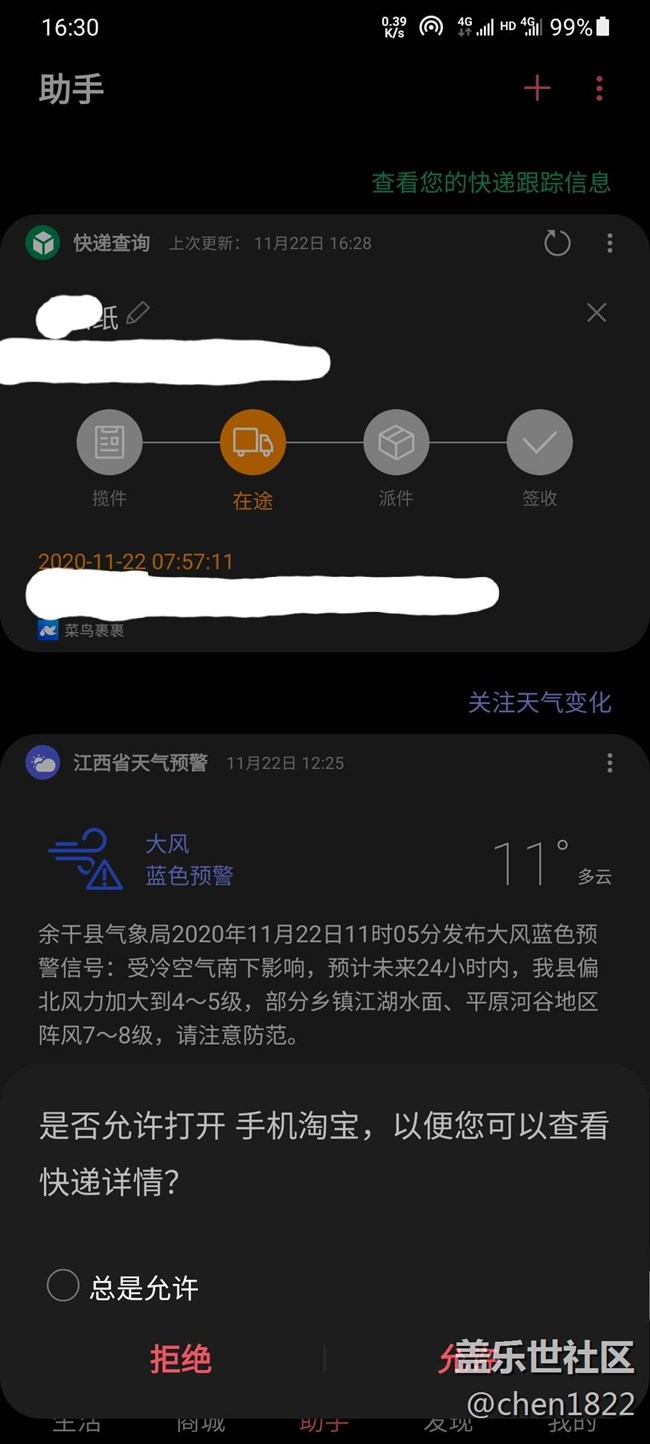Dismiss the package tracking entry
Screen dimensions: 650x1444
[x=596, y=313]
